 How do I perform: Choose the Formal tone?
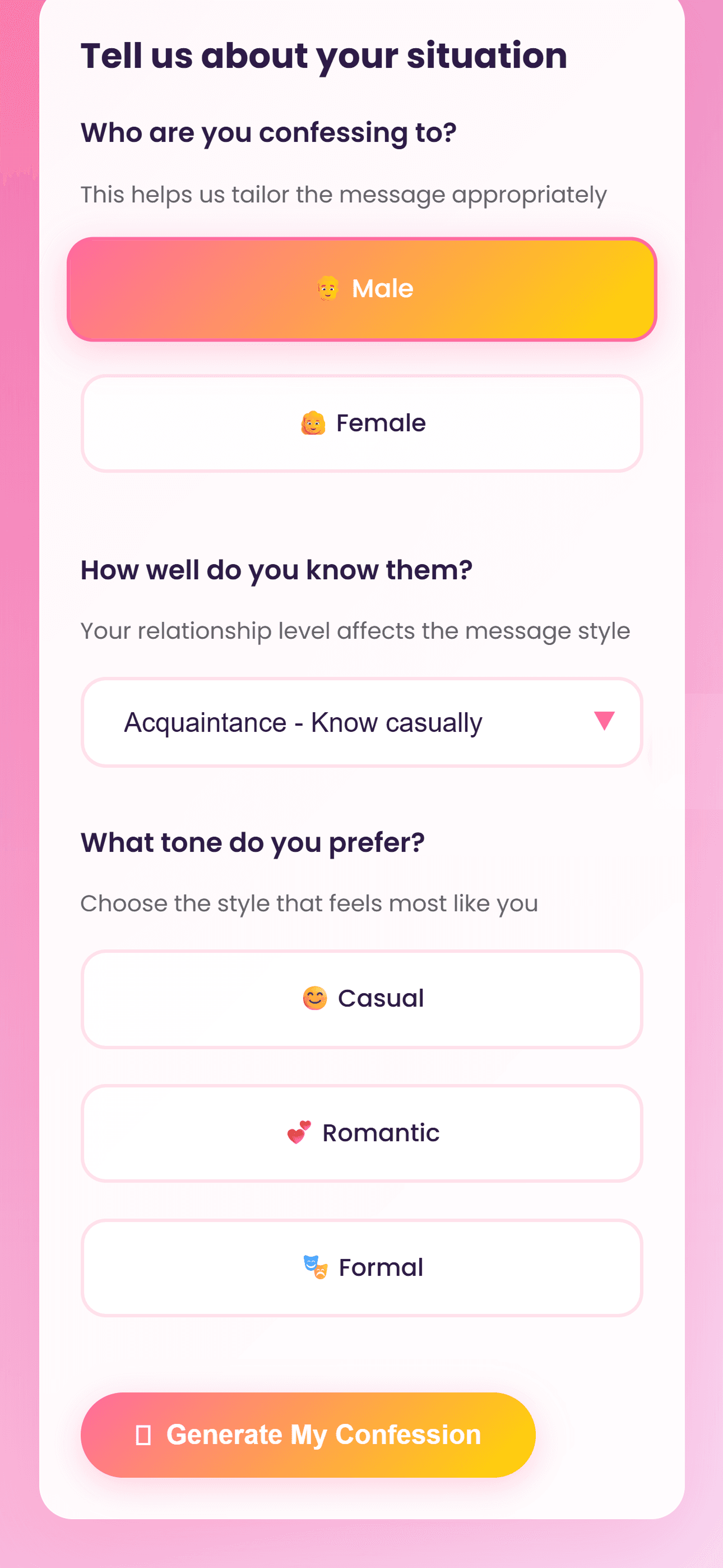pos(361,1268)
